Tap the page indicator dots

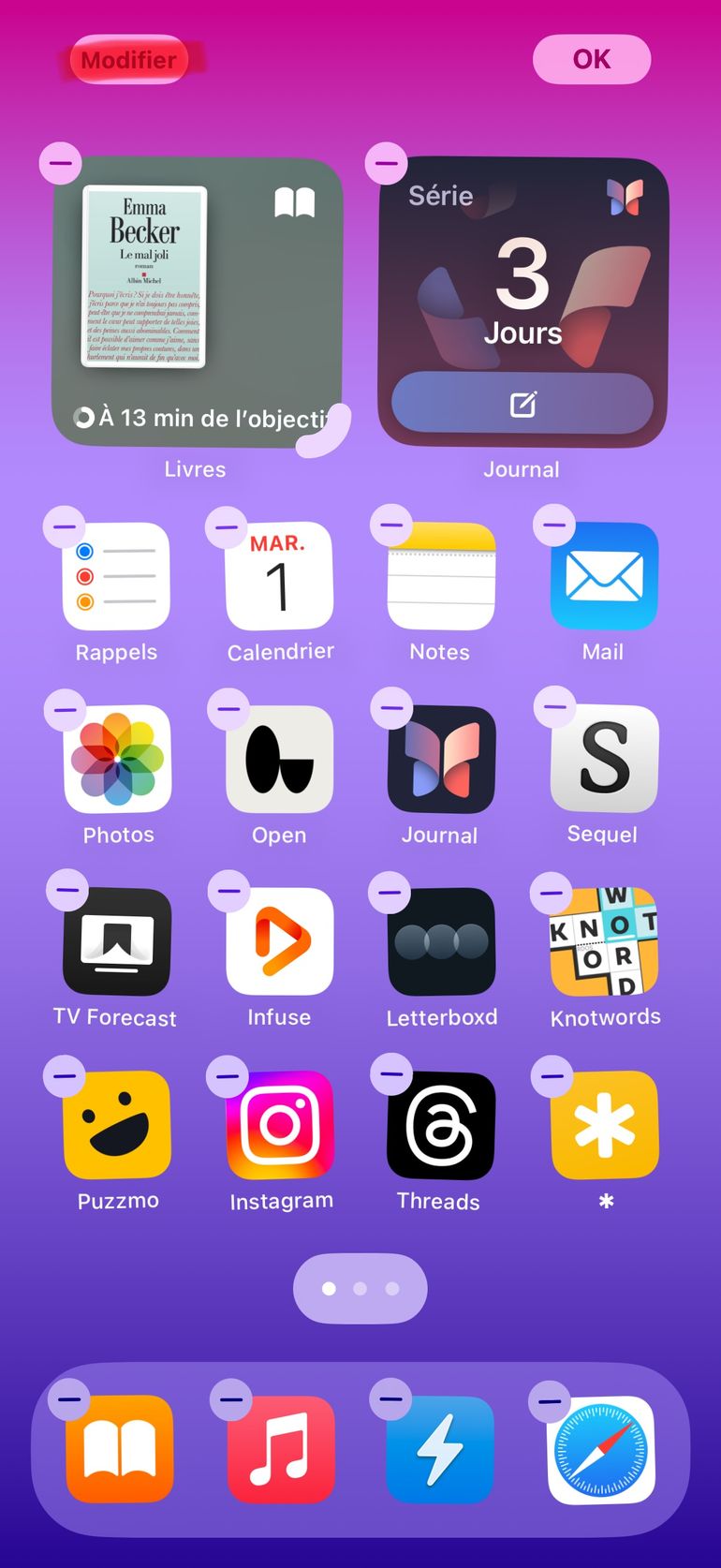[x=360, y=1289]
